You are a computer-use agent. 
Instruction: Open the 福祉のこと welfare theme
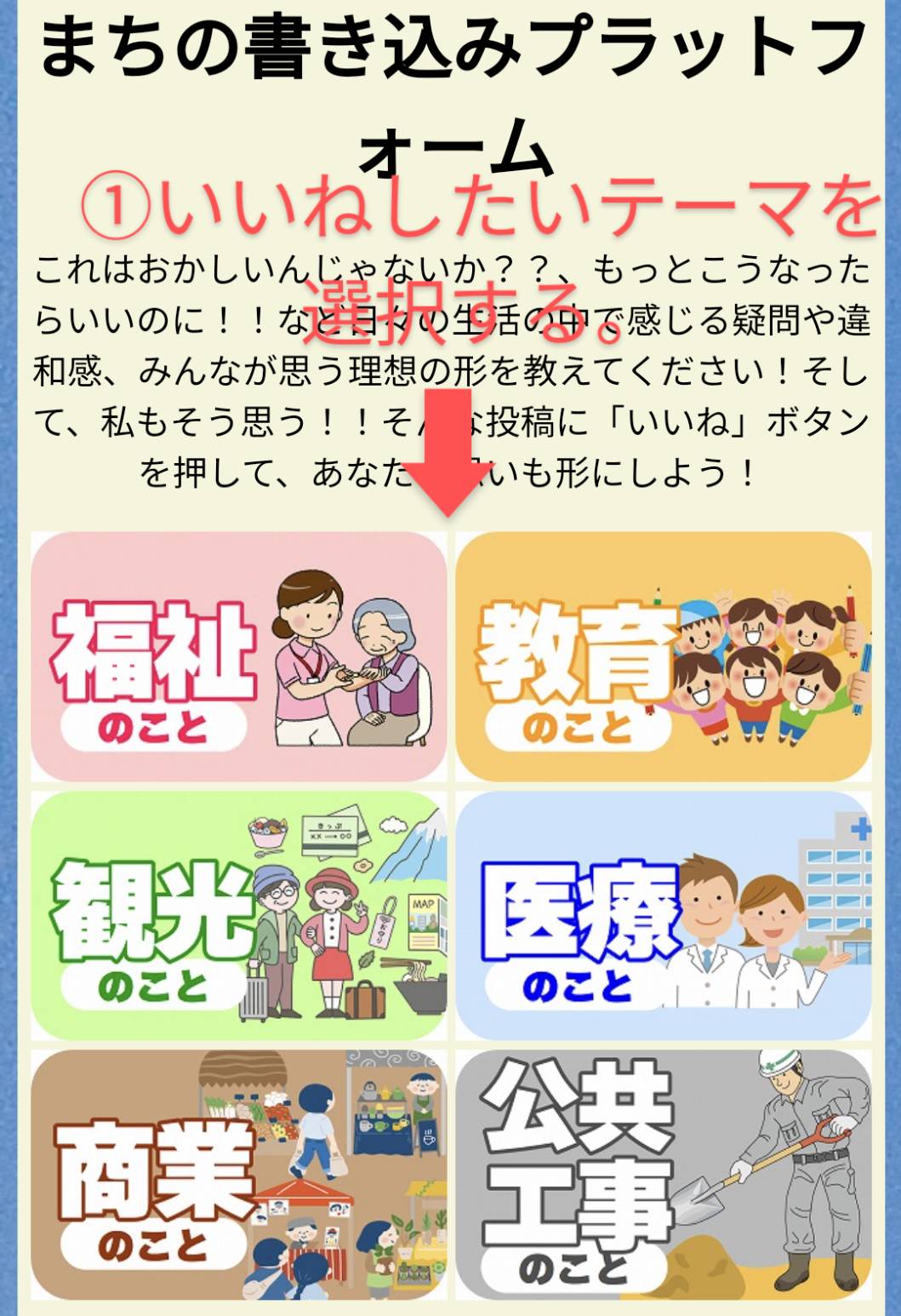coord(239,656)
